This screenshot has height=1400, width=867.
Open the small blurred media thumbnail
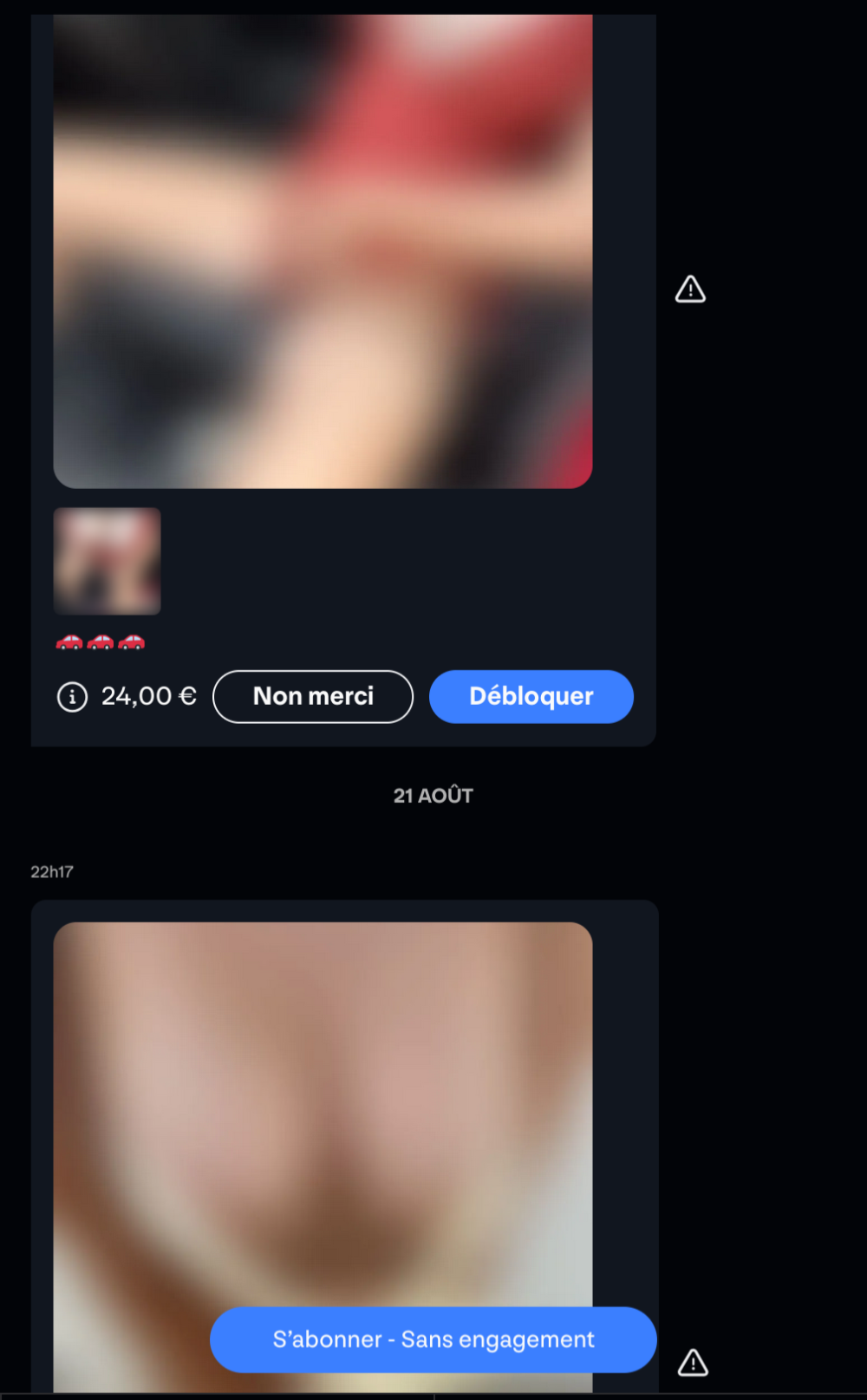(x=107, y=561)
